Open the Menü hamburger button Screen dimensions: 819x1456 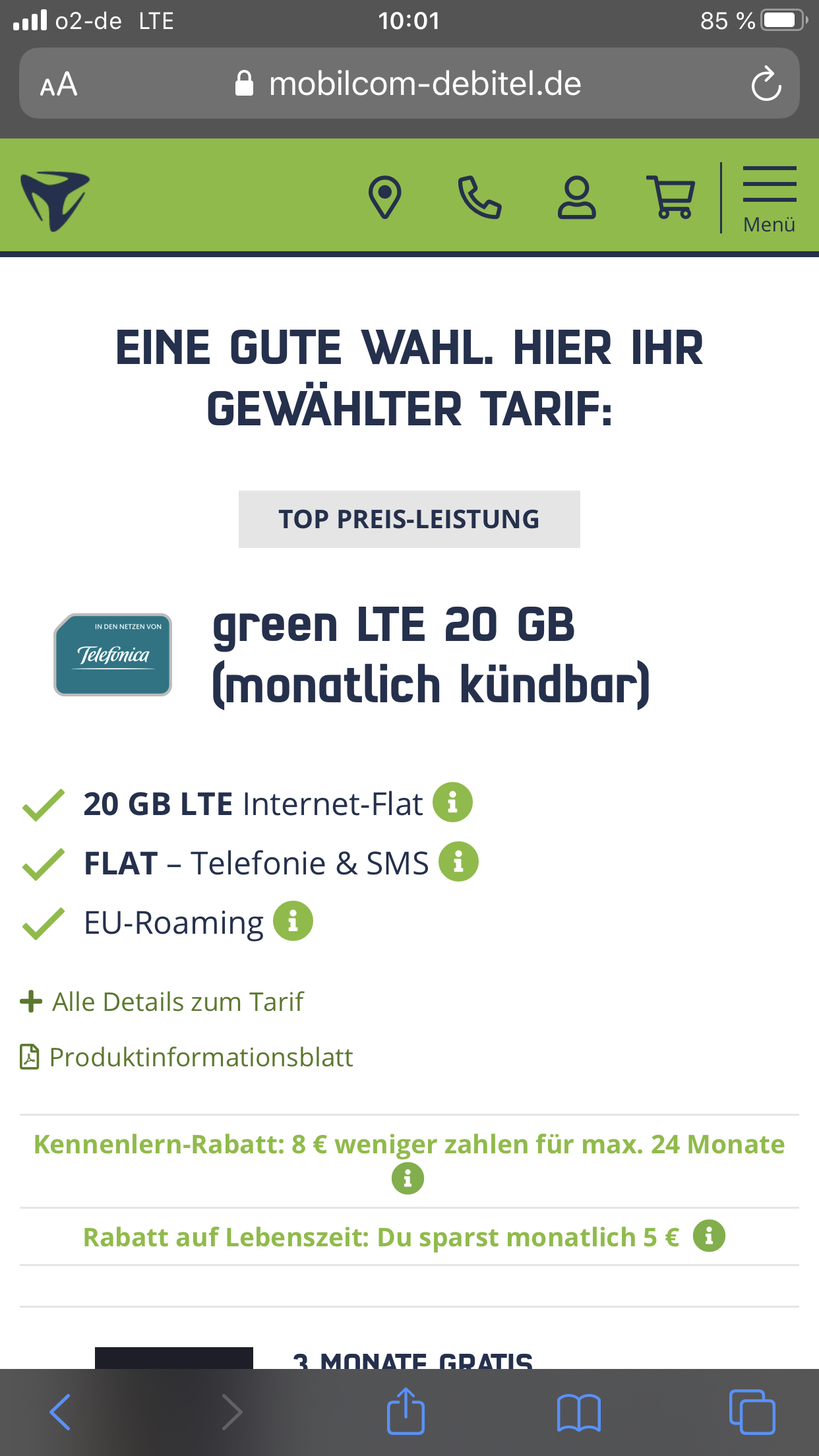click(769, 198)
